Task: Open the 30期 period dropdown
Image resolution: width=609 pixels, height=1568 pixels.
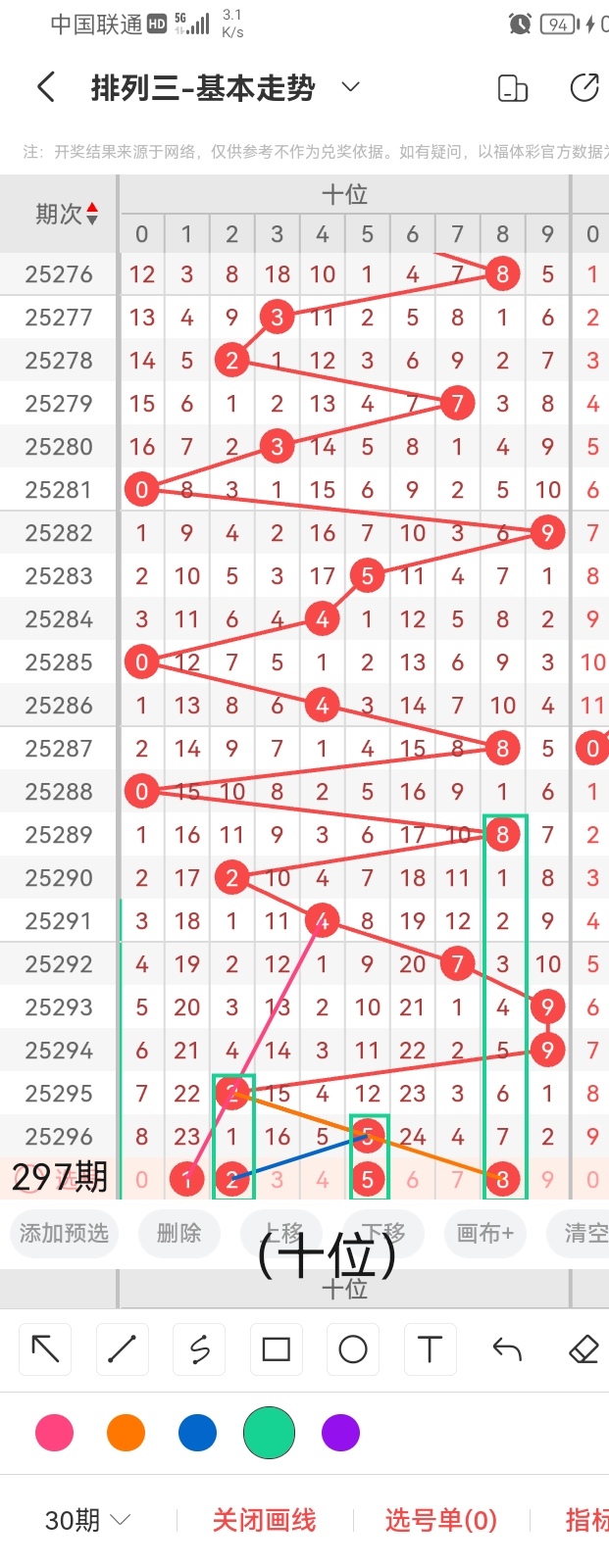Action: click(x=87, y=1520)
